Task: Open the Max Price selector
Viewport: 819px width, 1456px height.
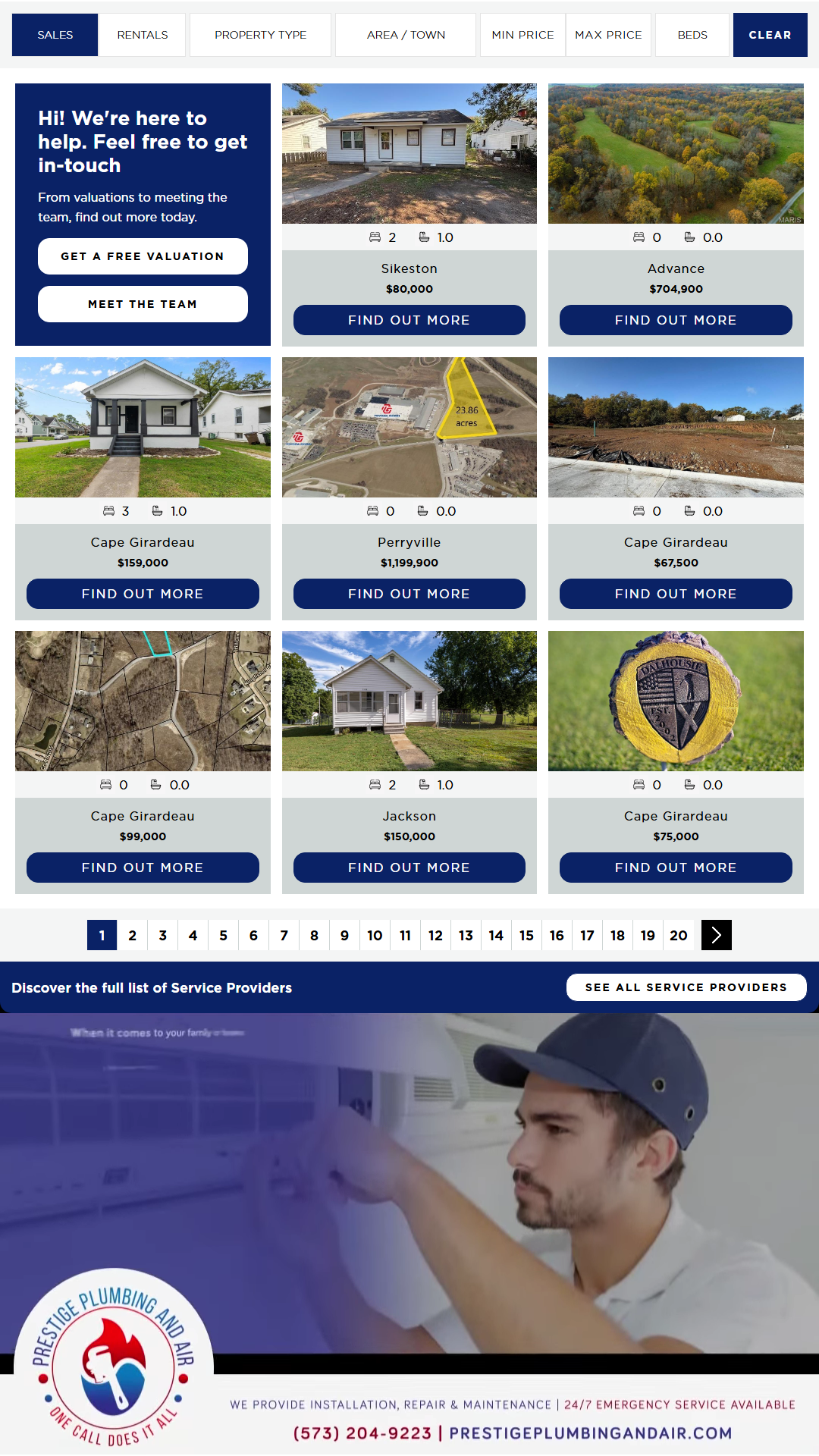Action: (x=608, y=35)
